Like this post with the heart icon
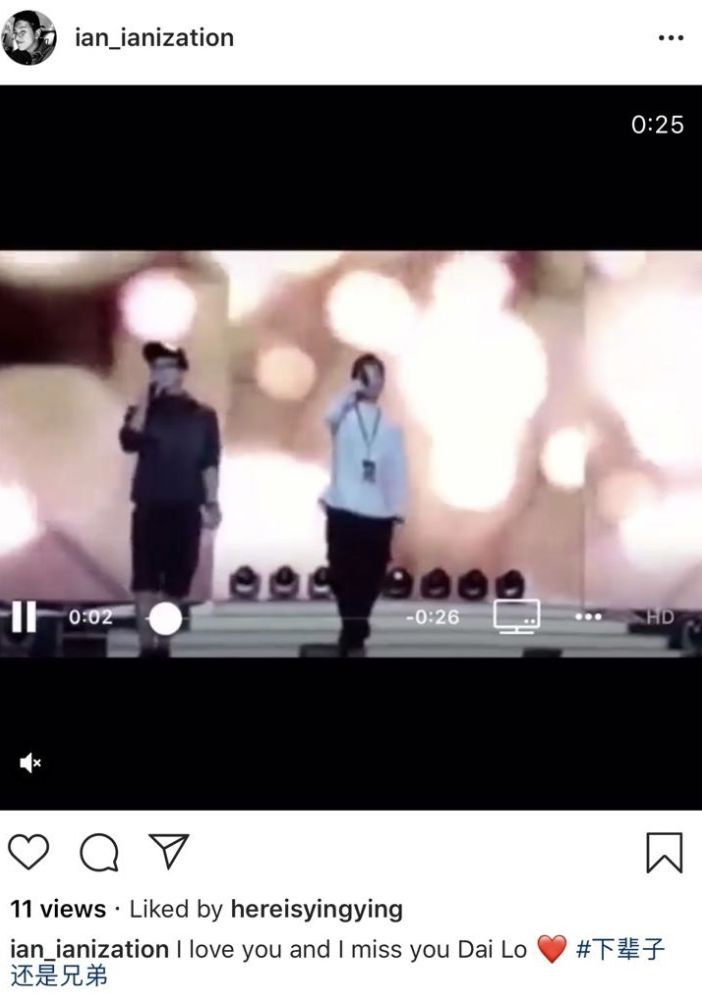Screen dimensions: 702x994 (29, 852)
